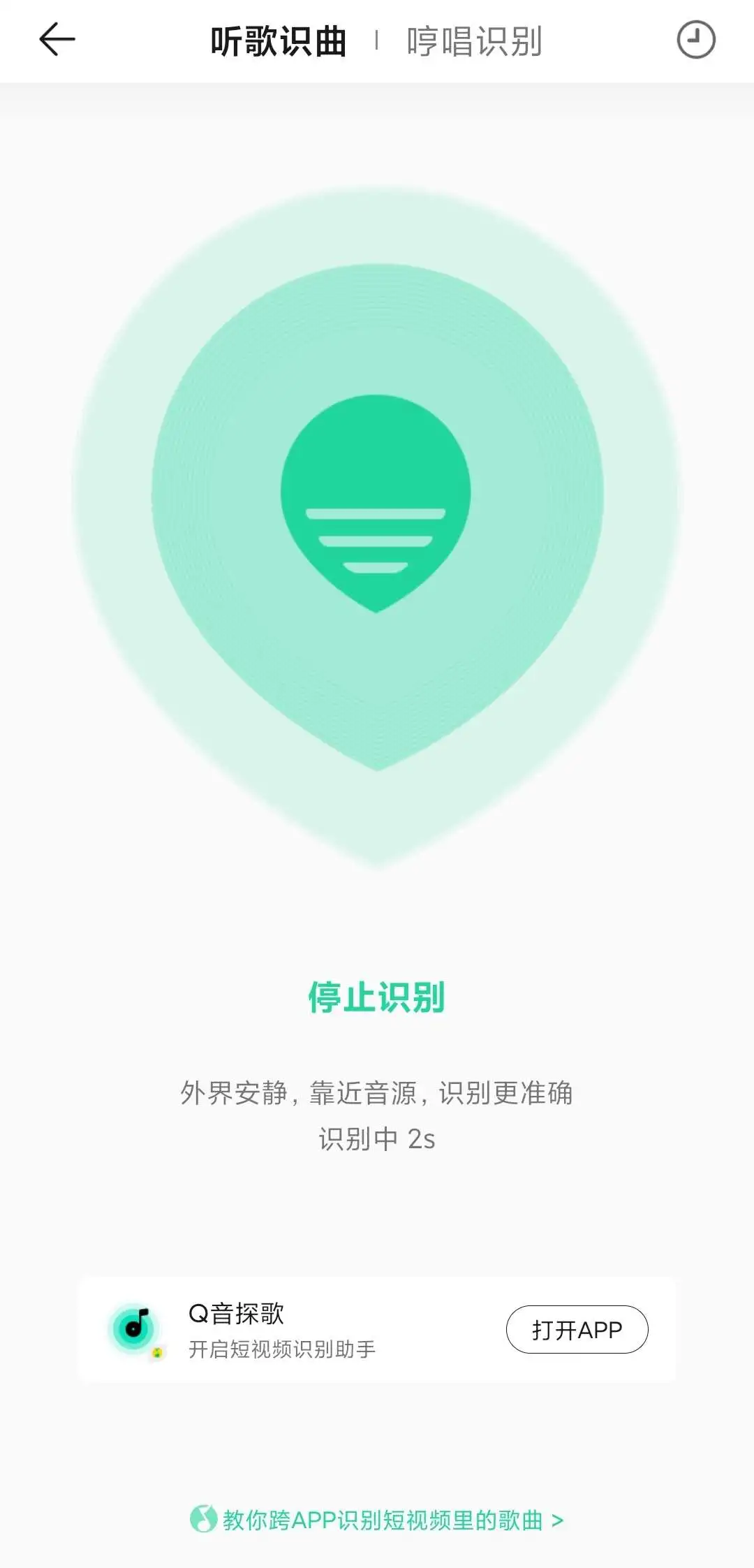This screenshot has width=754, height=1568.
Task: Stop recognition by tapping 停止识别
Action: (377, 995)
